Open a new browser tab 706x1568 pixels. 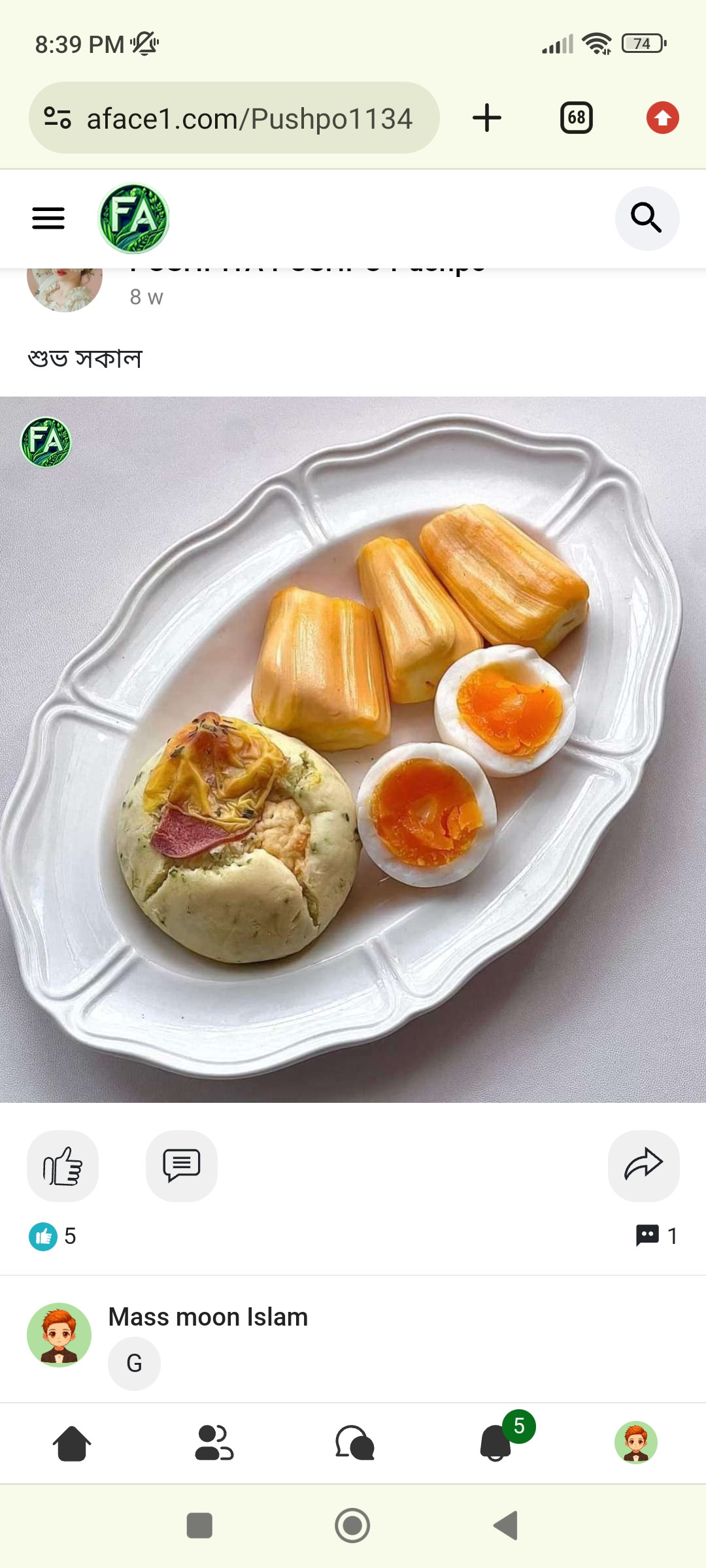tap(487, 118)
